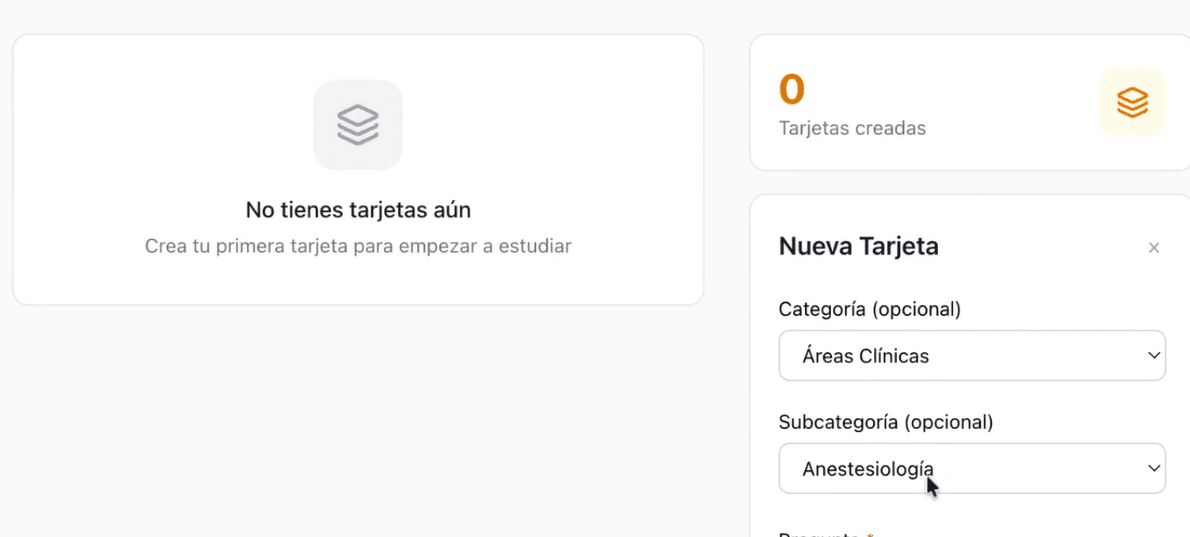Screen dimensions: 1190x537
Task: Open the Categoría dropdown showing Áreas Clínicas
Action: 971,356
